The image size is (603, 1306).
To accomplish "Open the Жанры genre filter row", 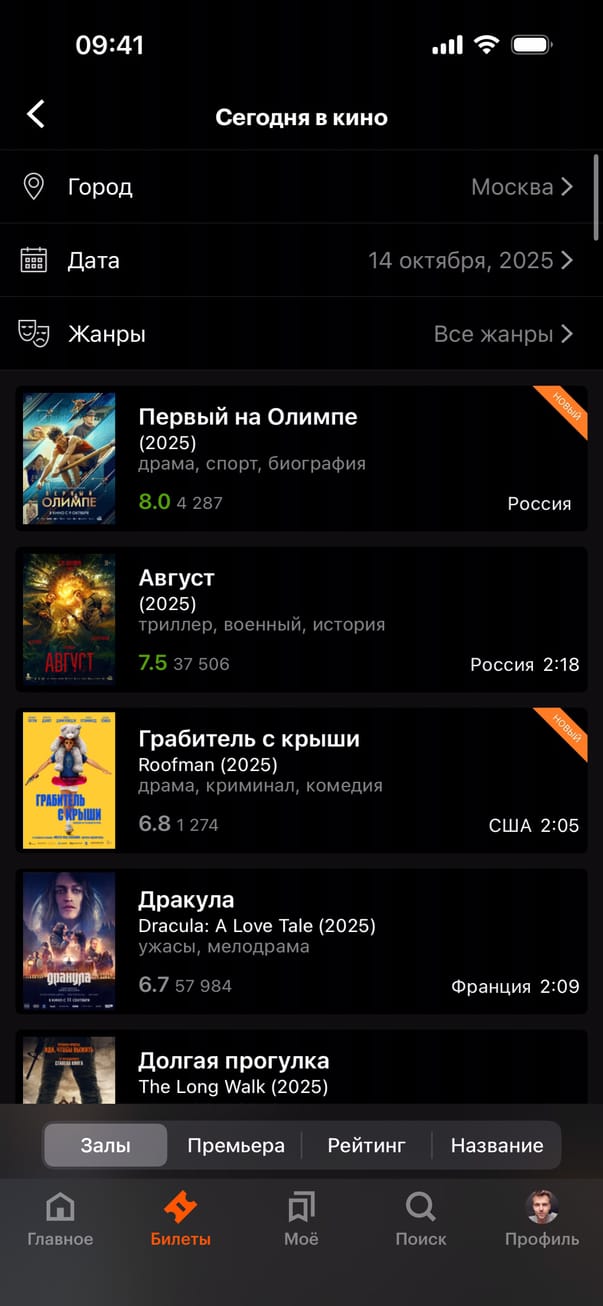I will (300, 334).
